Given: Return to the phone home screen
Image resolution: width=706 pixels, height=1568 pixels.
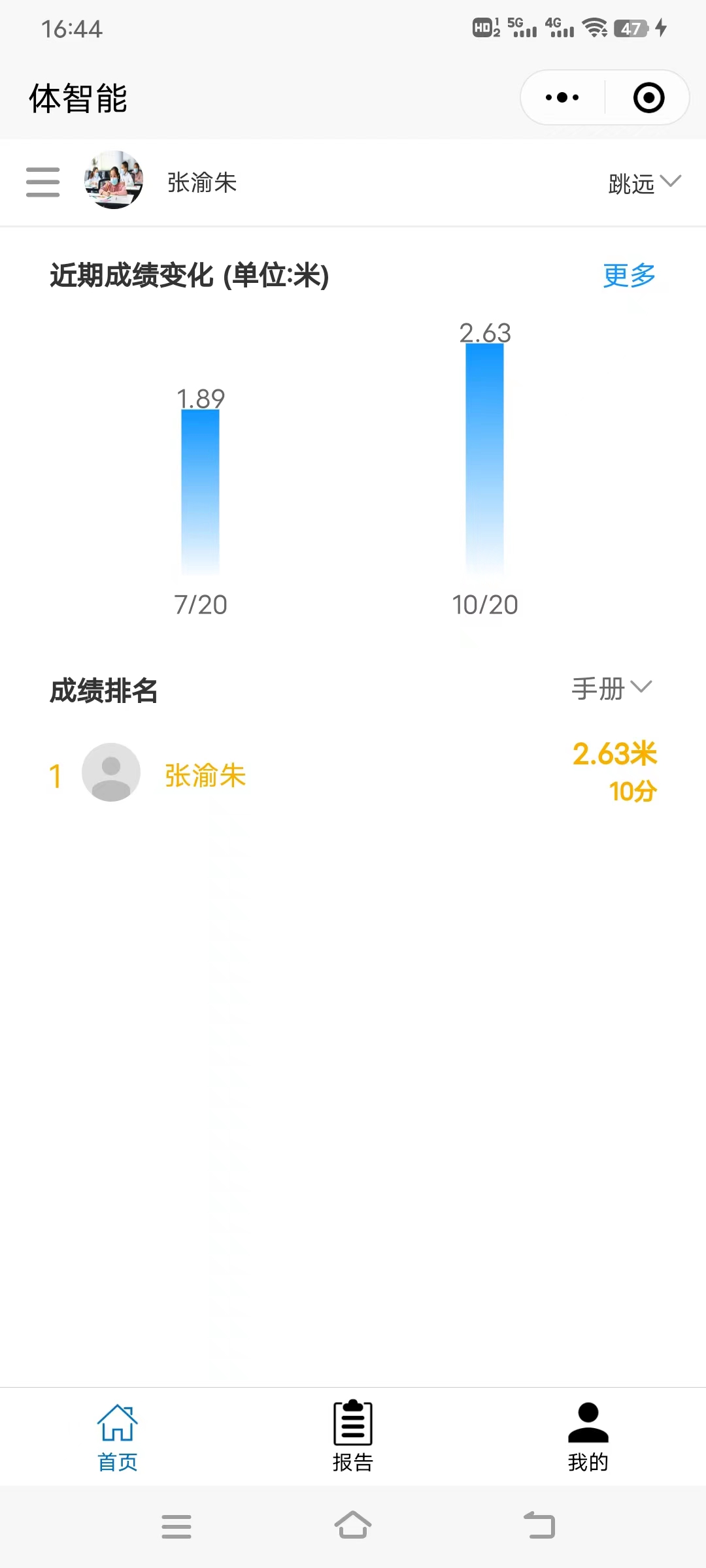Looking at the screenshot, I should (x=353, y=1526).
